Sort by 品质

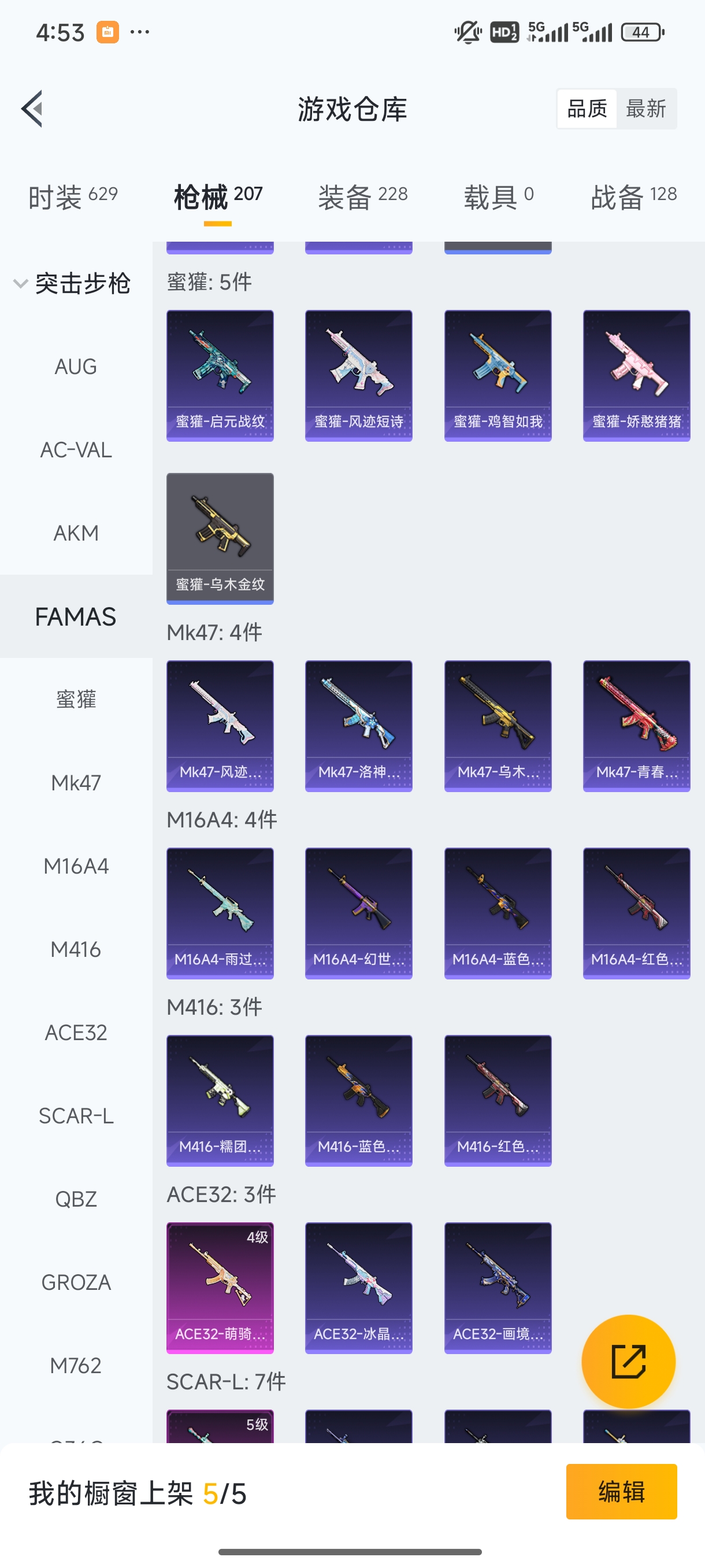coord(587,109)
